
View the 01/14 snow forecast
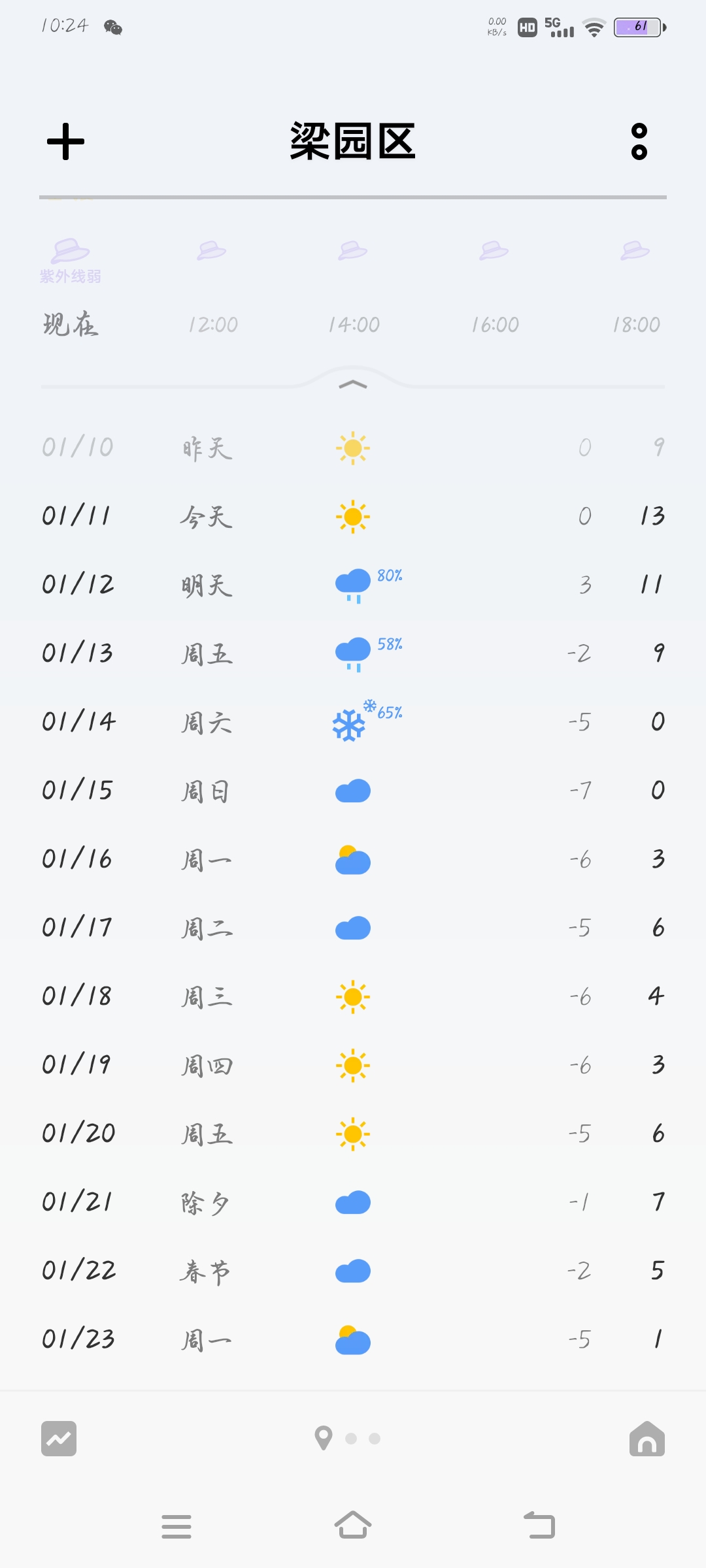pos(353,722)
